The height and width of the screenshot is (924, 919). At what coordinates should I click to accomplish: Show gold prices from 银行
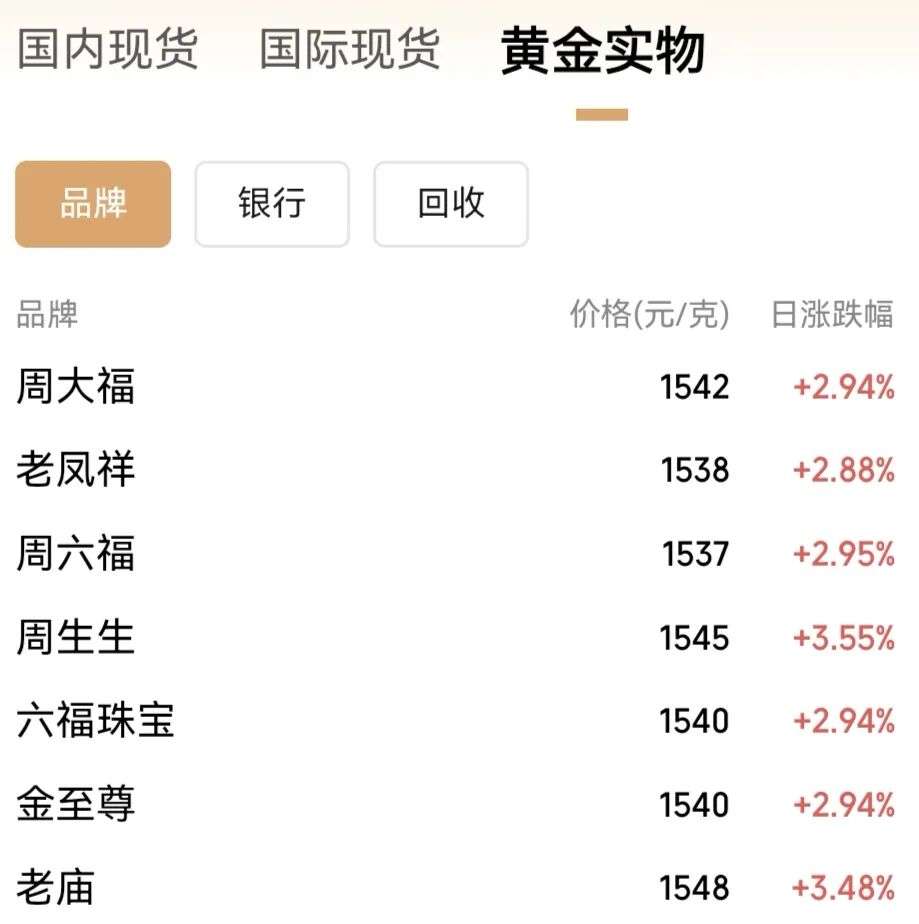(272, 204)
